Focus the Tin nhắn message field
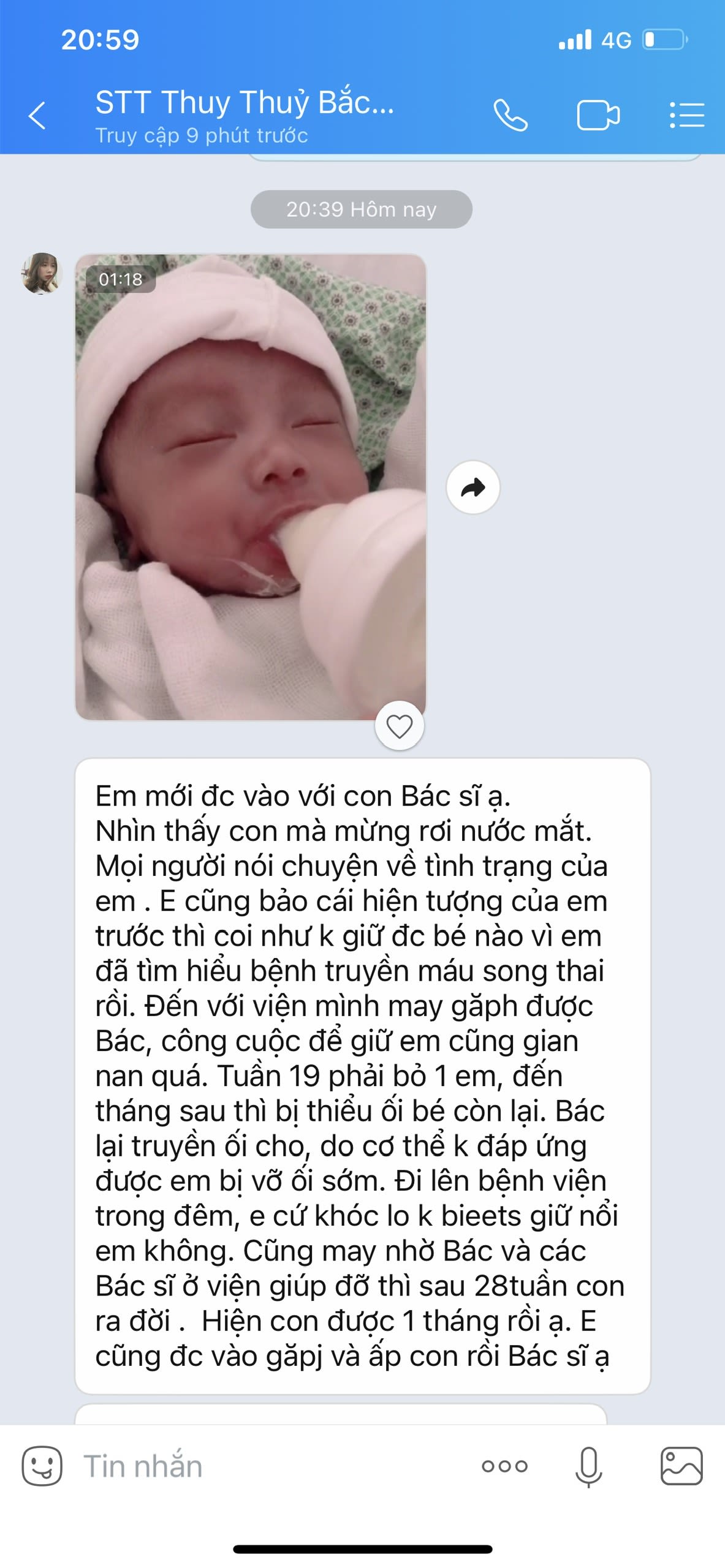The width and height of the screenshot is (725, 1568). coord(270,1466)
